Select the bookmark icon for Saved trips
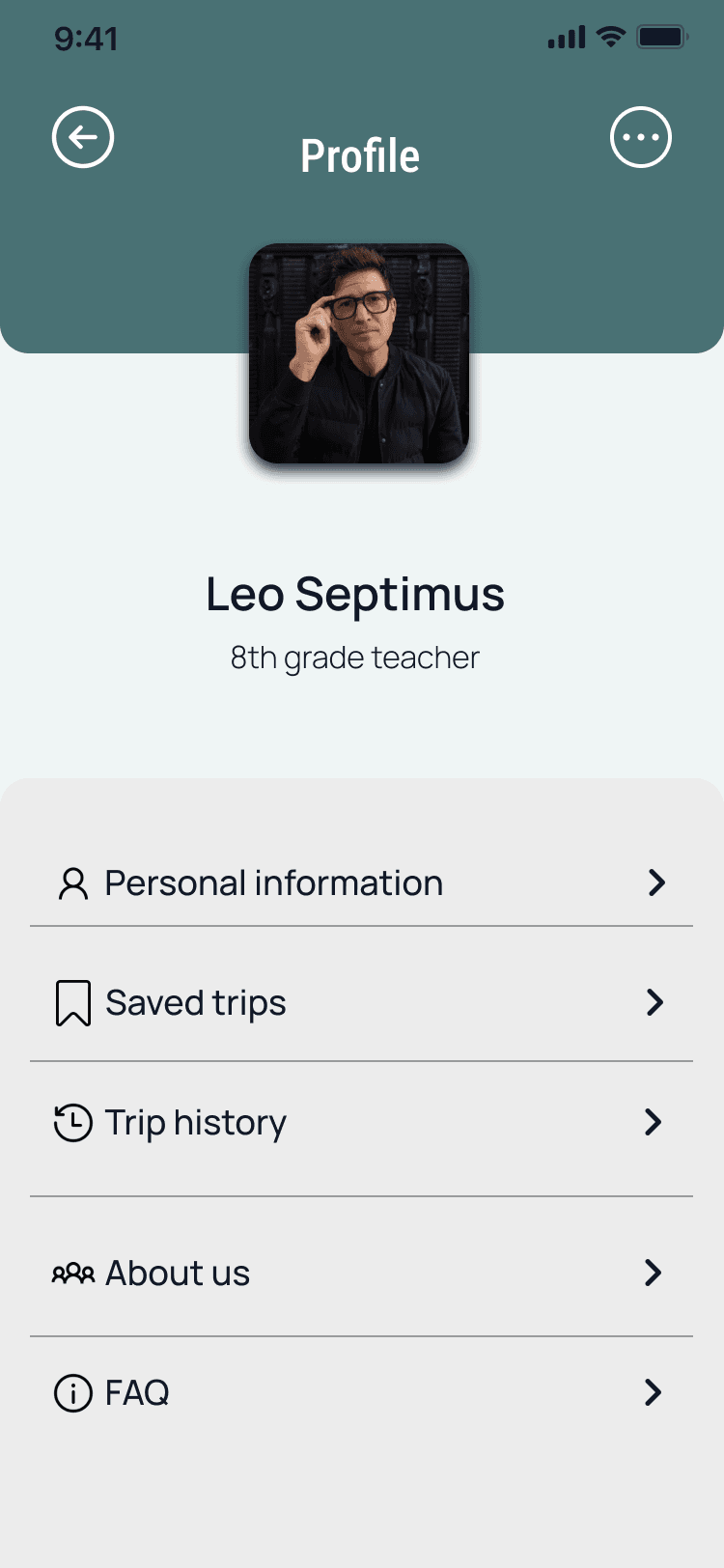The image size is (724, 1568). pyautogui.click(x=70, y=1002)
